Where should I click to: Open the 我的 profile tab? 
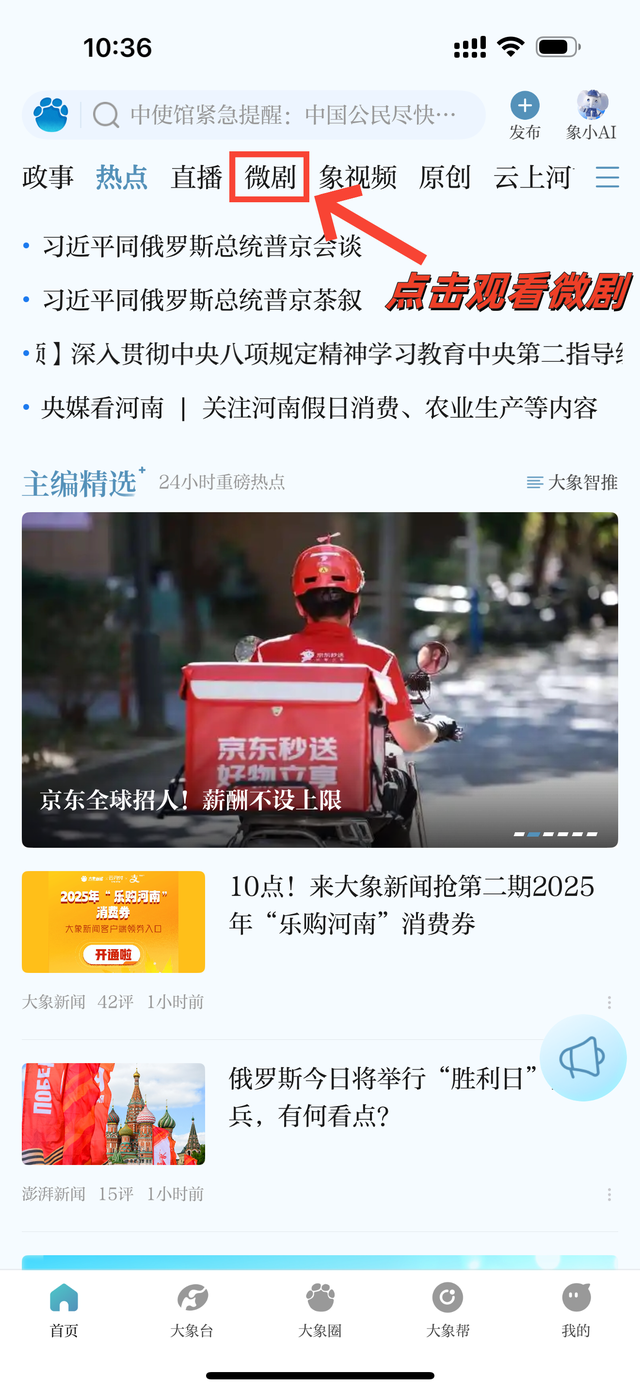(x=576, y=1312)
